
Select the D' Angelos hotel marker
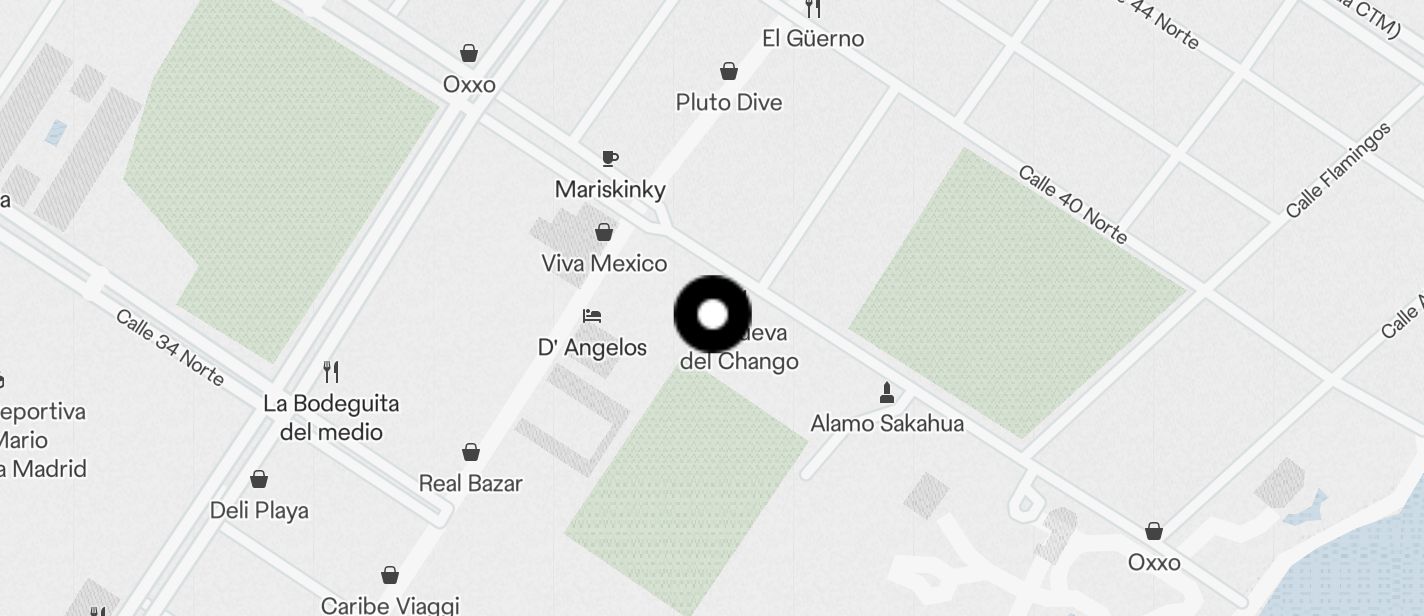point(592,317)
